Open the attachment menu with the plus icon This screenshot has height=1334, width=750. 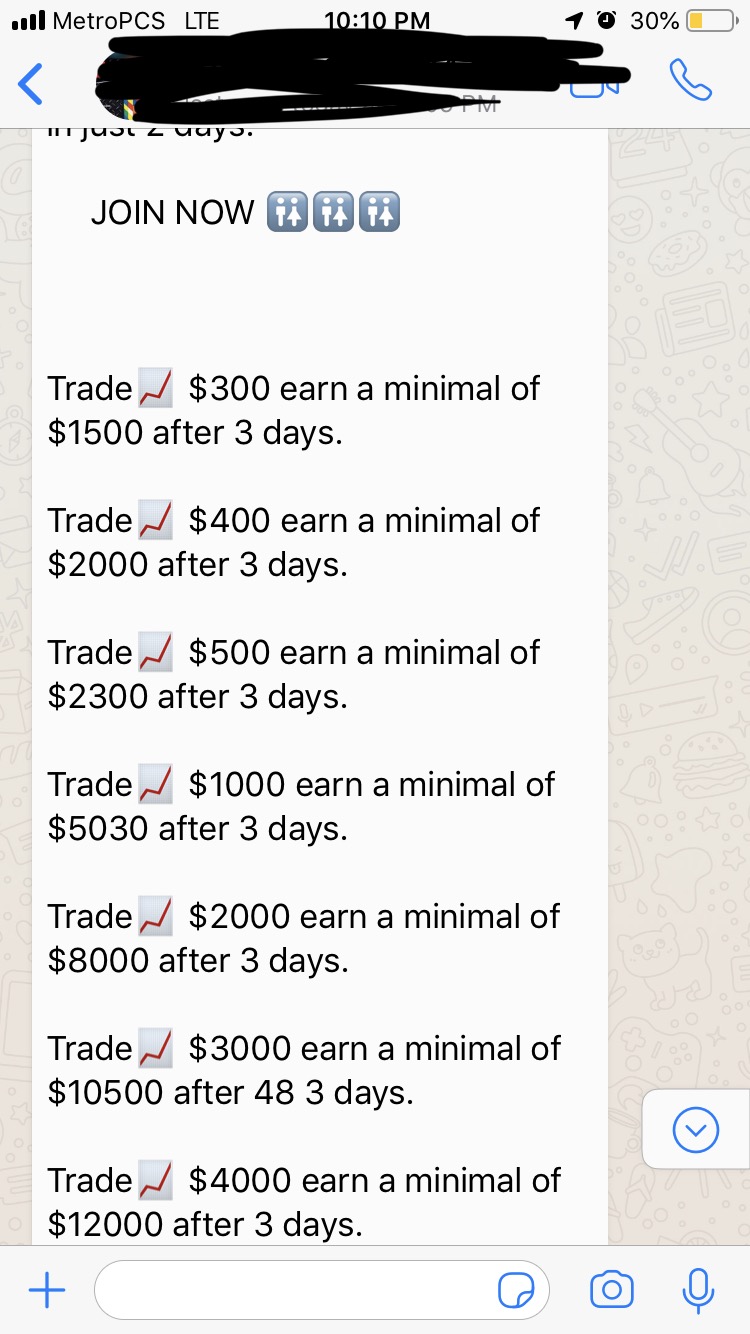pyautogui.click(x=46, y=1290)
